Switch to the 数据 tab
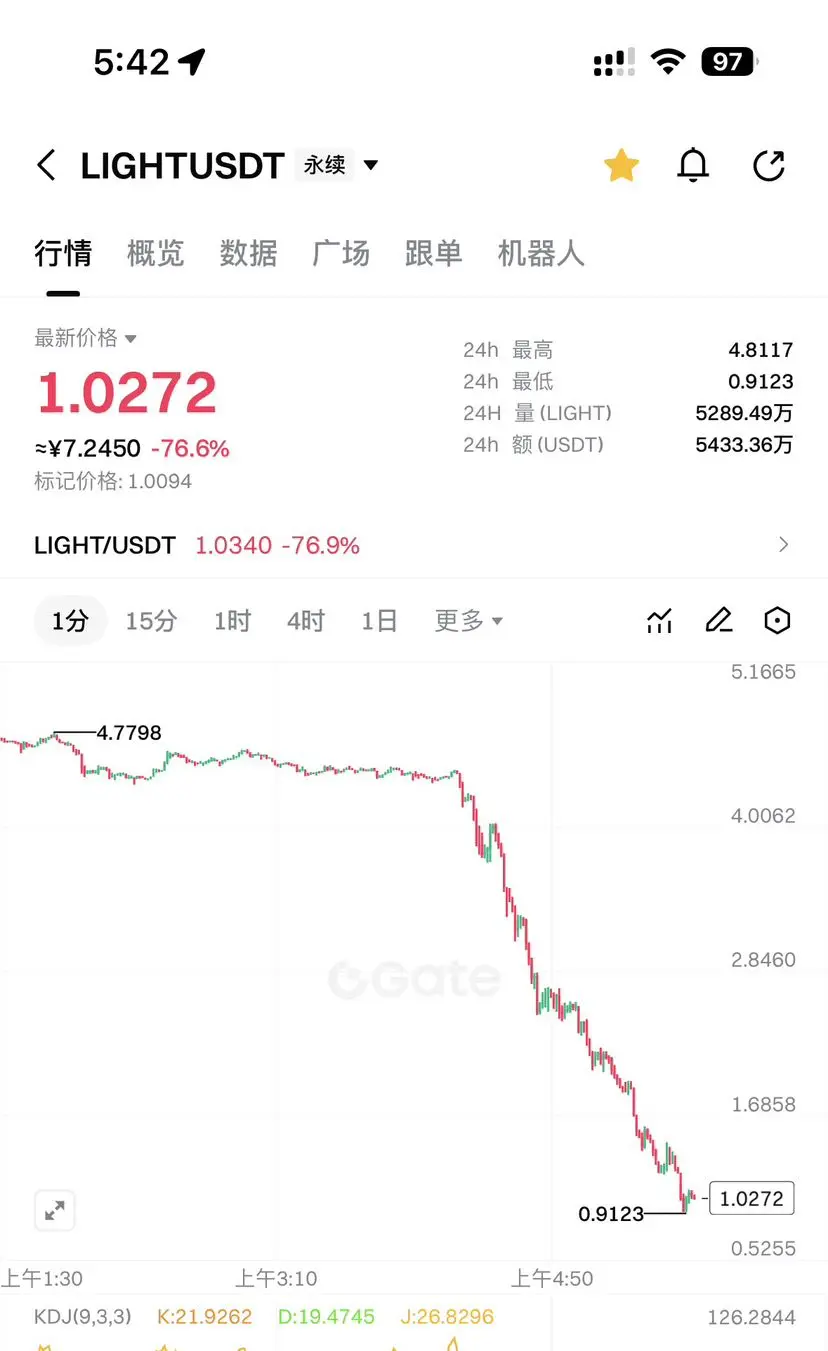 248,254
